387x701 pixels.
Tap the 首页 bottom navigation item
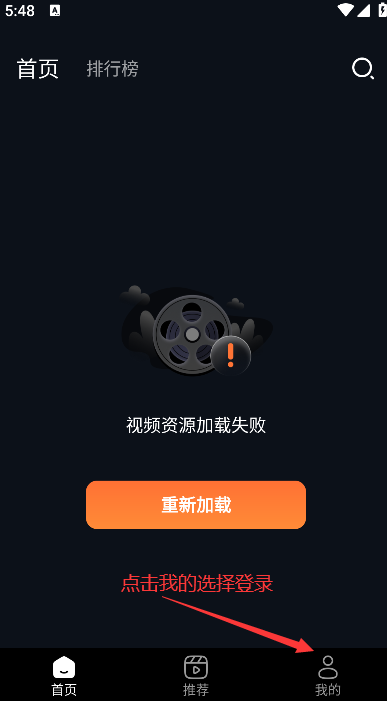(64, 675)
